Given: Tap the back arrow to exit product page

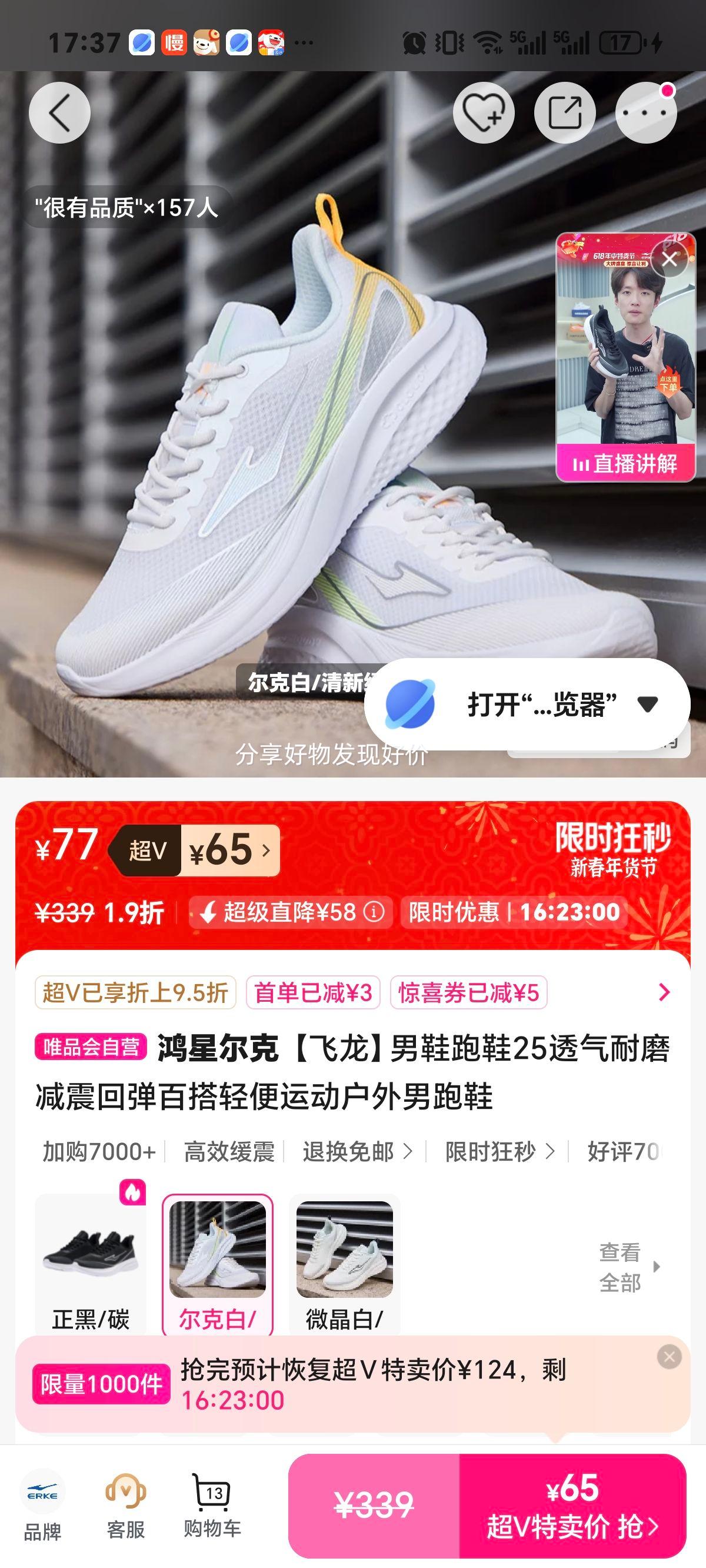Looking at the screenshot, I should click(59, 112).
